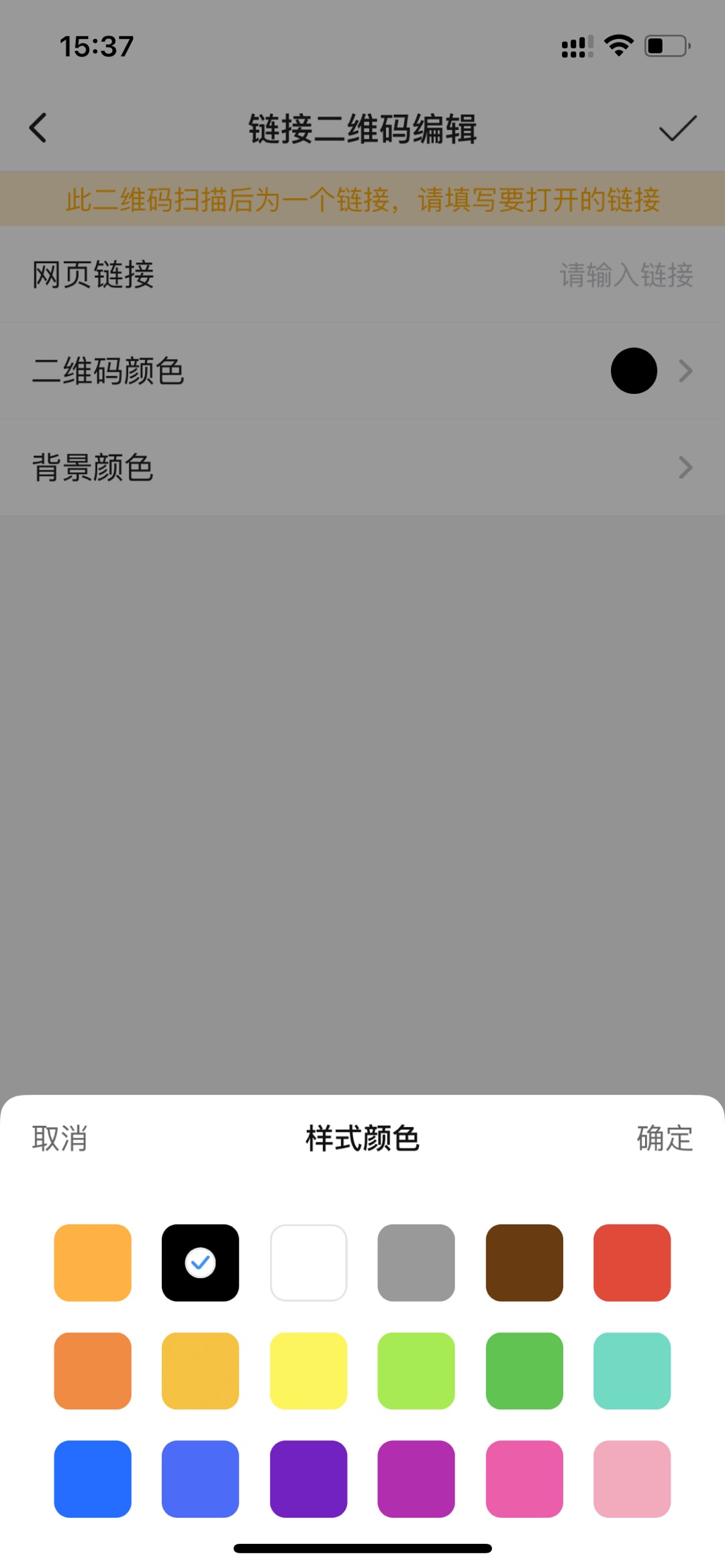
Task: Pick the dark purple color swatch
Action: (x=308, y=1479)
